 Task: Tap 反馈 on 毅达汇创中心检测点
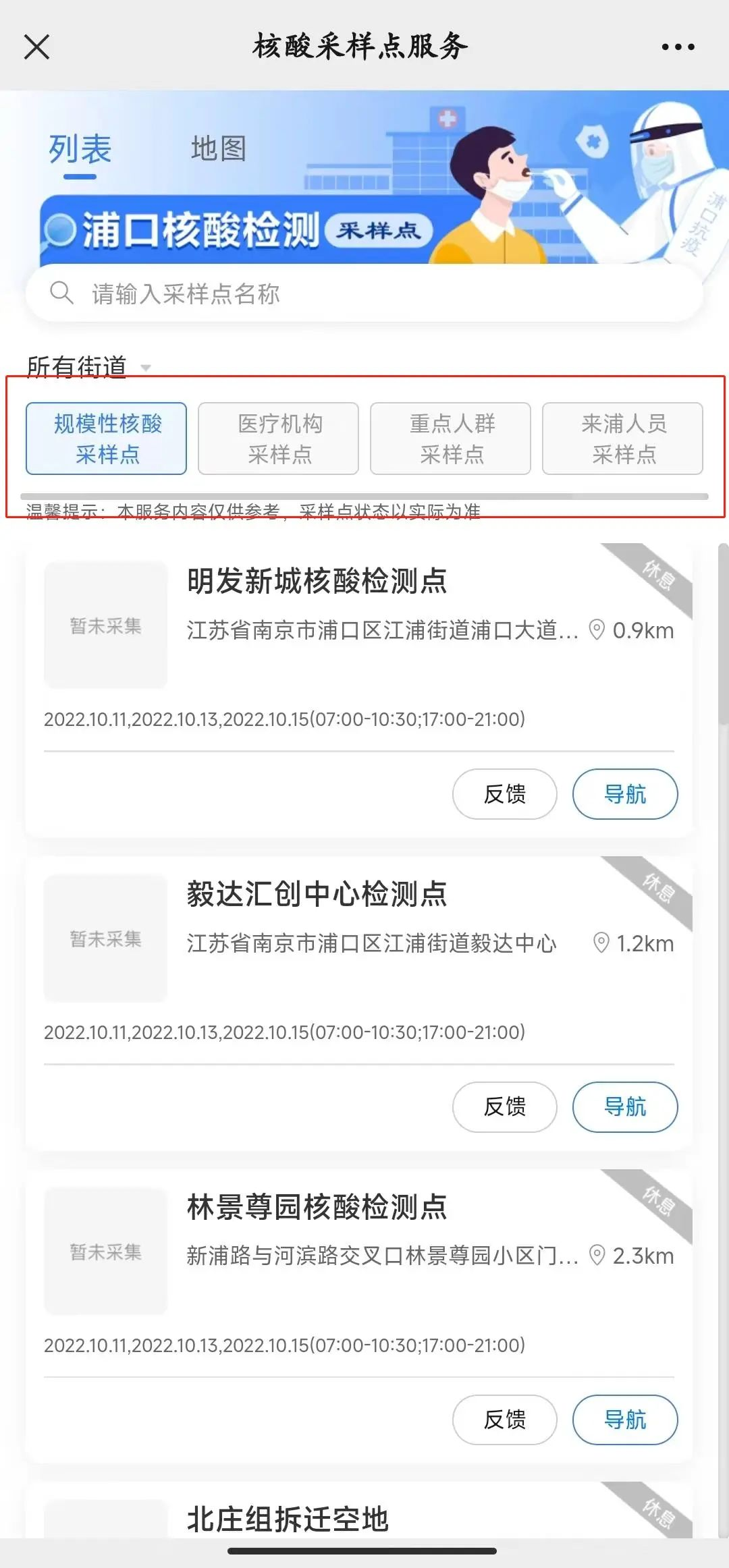coord(504,1107)
